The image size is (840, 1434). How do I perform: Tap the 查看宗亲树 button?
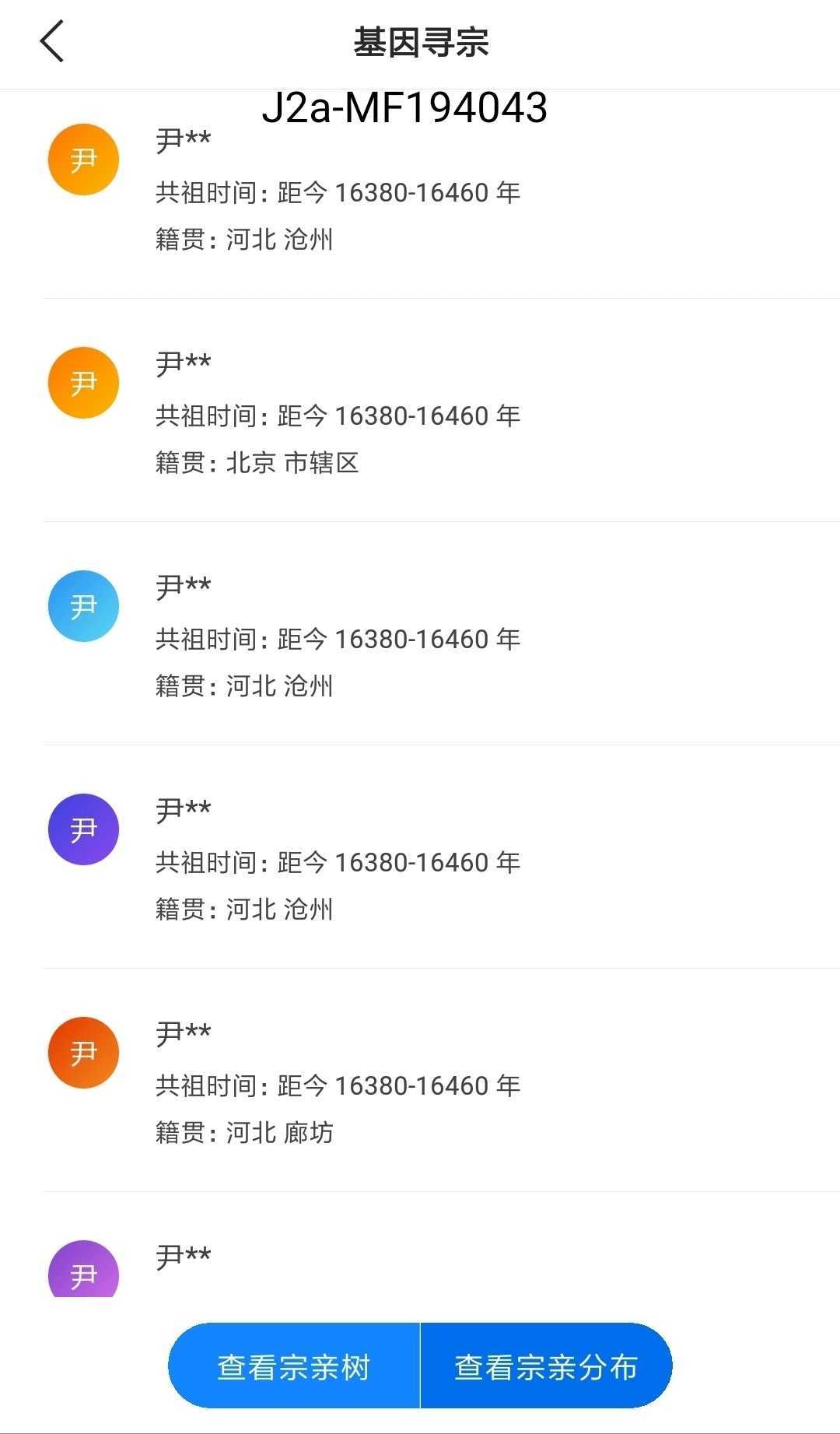coord(294,1366)
